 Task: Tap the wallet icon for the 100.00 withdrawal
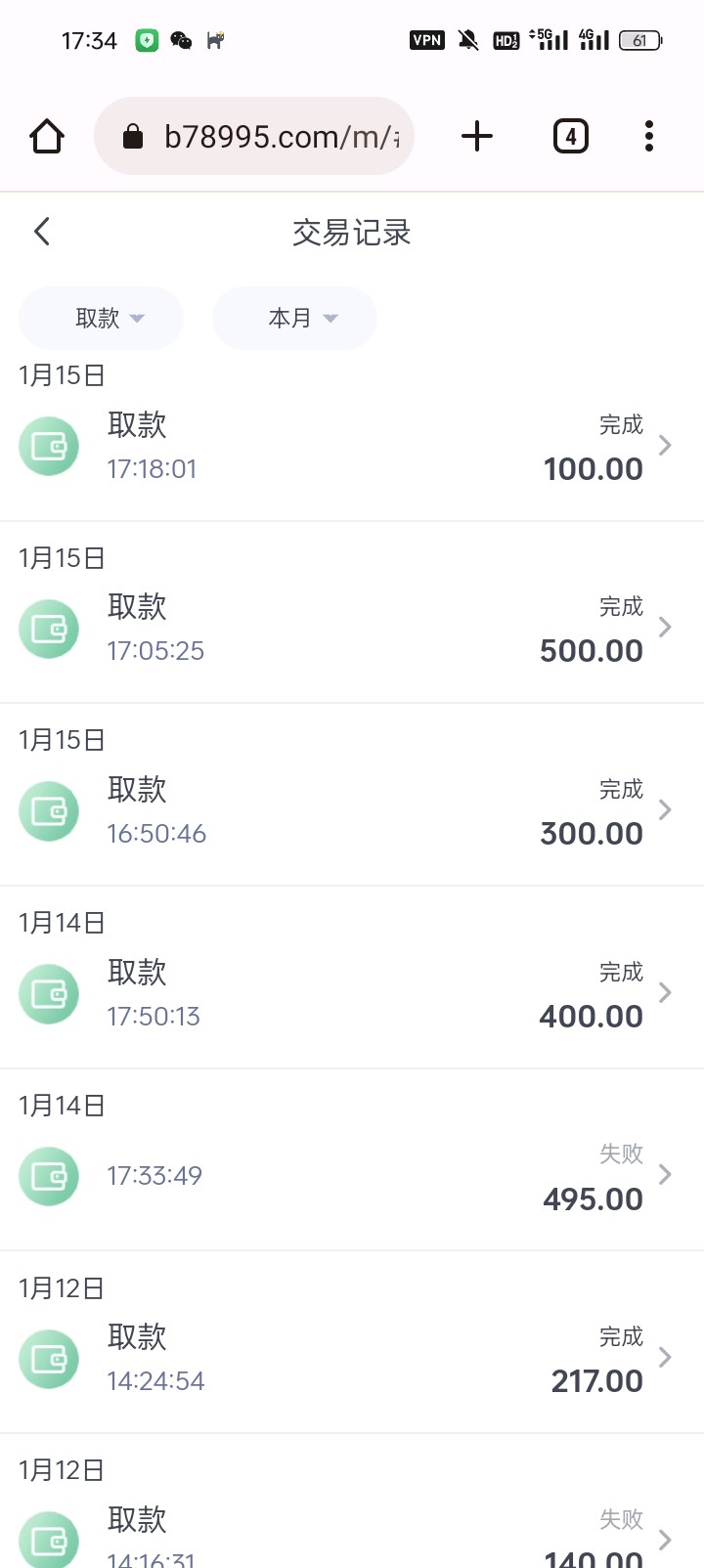pyautogui.click(x=49, y=446)
